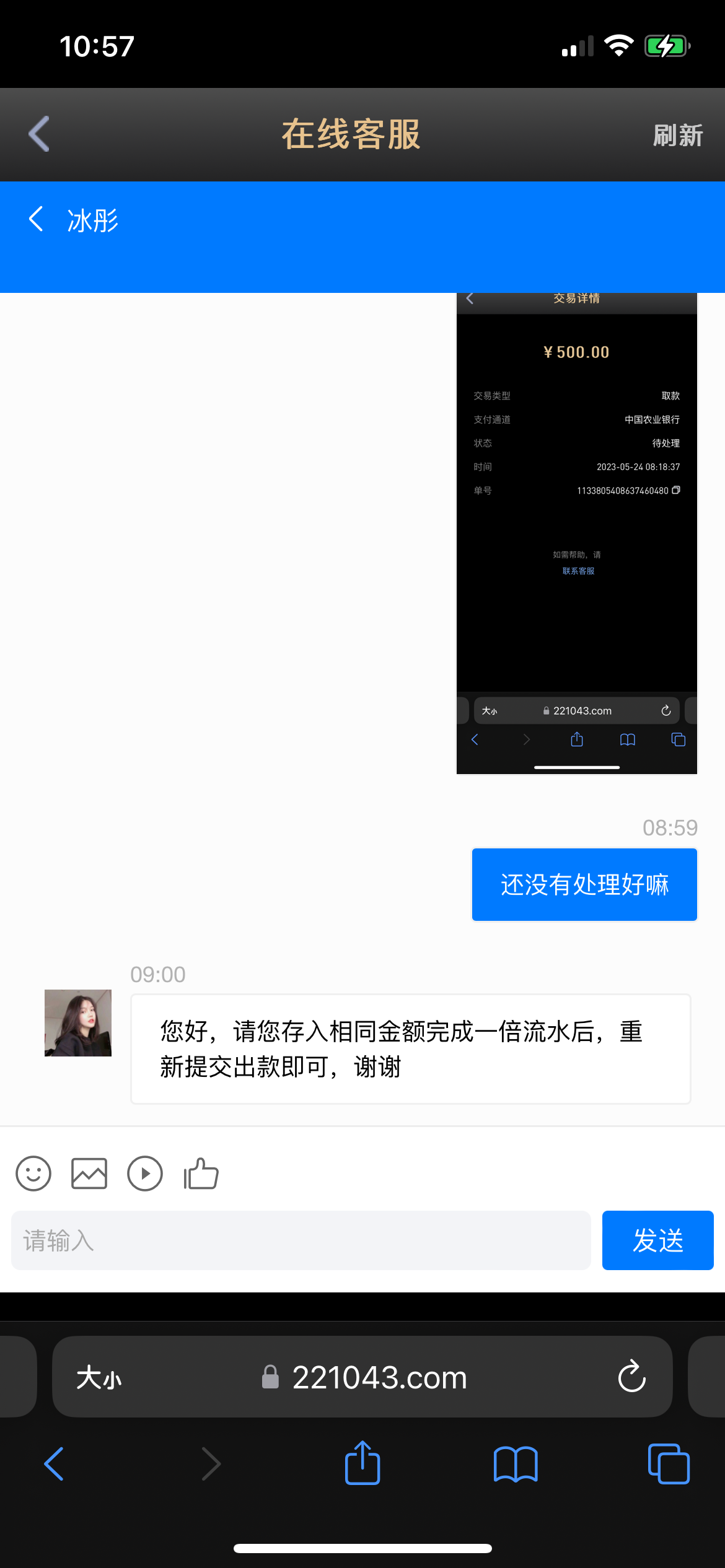Send a picture using the image icon
The height and width of the screenshot is (1568, 725).
click(89, 1172)
